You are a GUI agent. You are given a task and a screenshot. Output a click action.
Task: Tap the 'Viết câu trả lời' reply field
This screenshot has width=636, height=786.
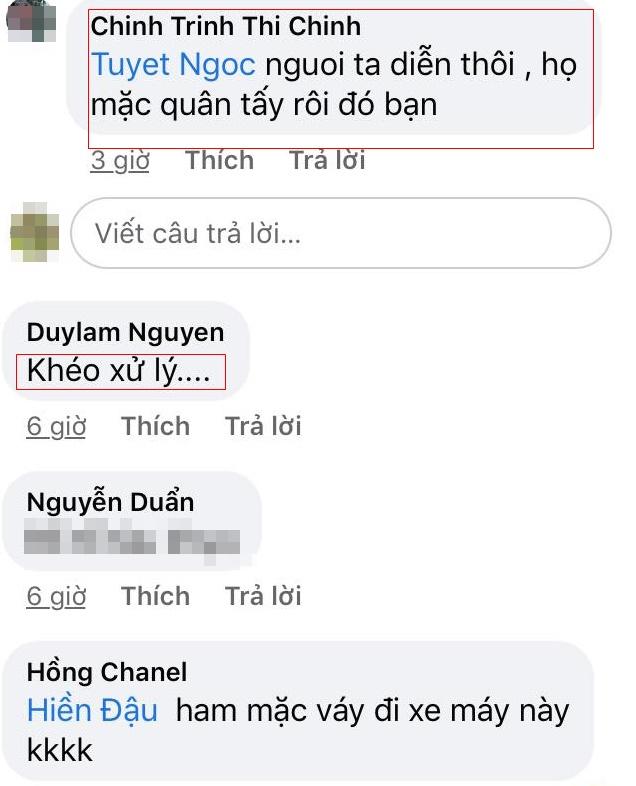(340, 234)
